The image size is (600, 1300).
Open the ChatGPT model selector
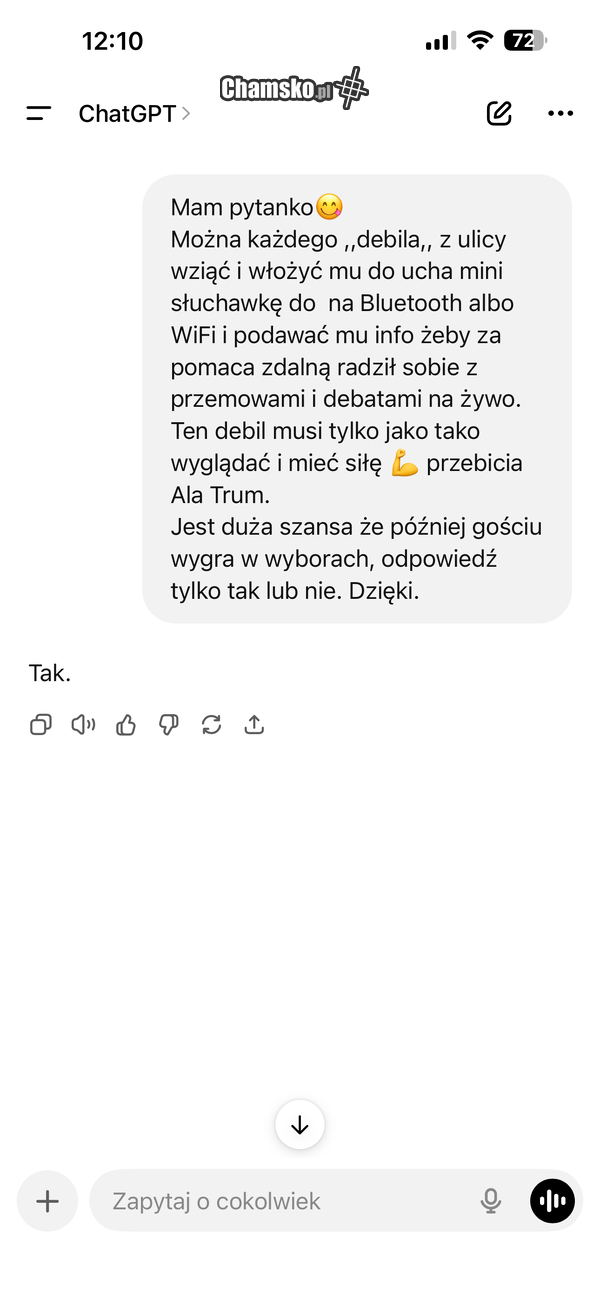pos(134,114)
